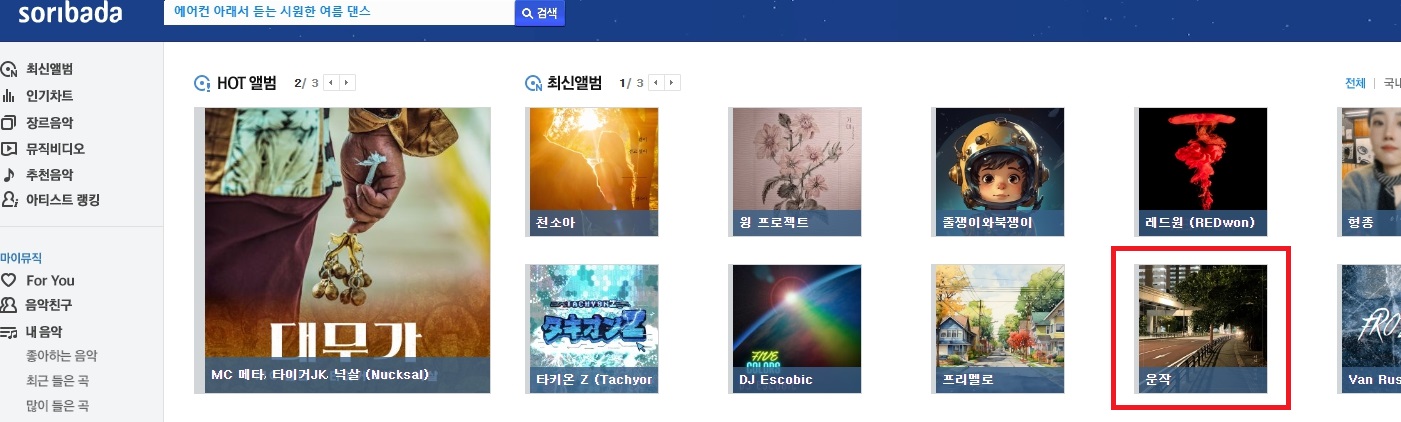Open 좋아하는 음악 liked music

click(x=61, y=356)
